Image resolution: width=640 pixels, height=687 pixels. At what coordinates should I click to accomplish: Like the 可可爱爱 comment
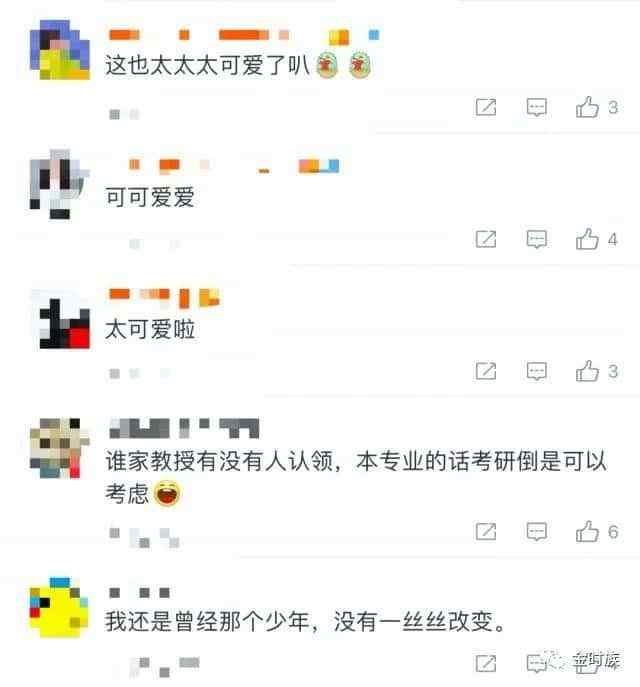pos(587,239)
